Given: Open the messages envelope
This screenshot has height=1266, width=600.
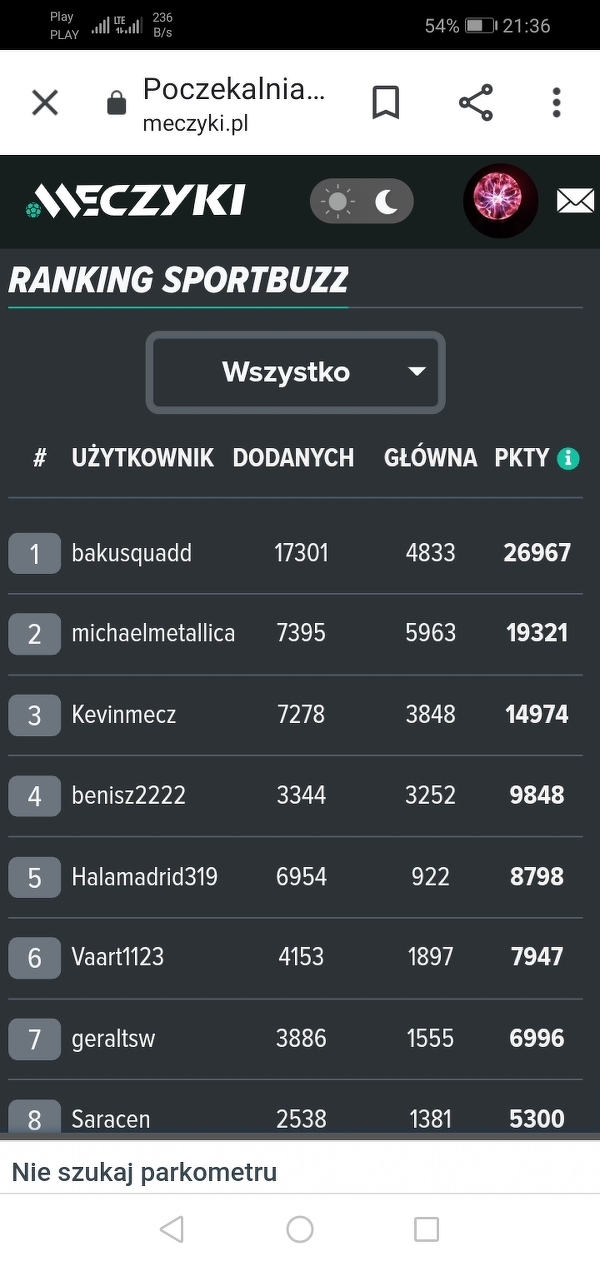Looking at the screenshot, I should [x=575, y=201].
